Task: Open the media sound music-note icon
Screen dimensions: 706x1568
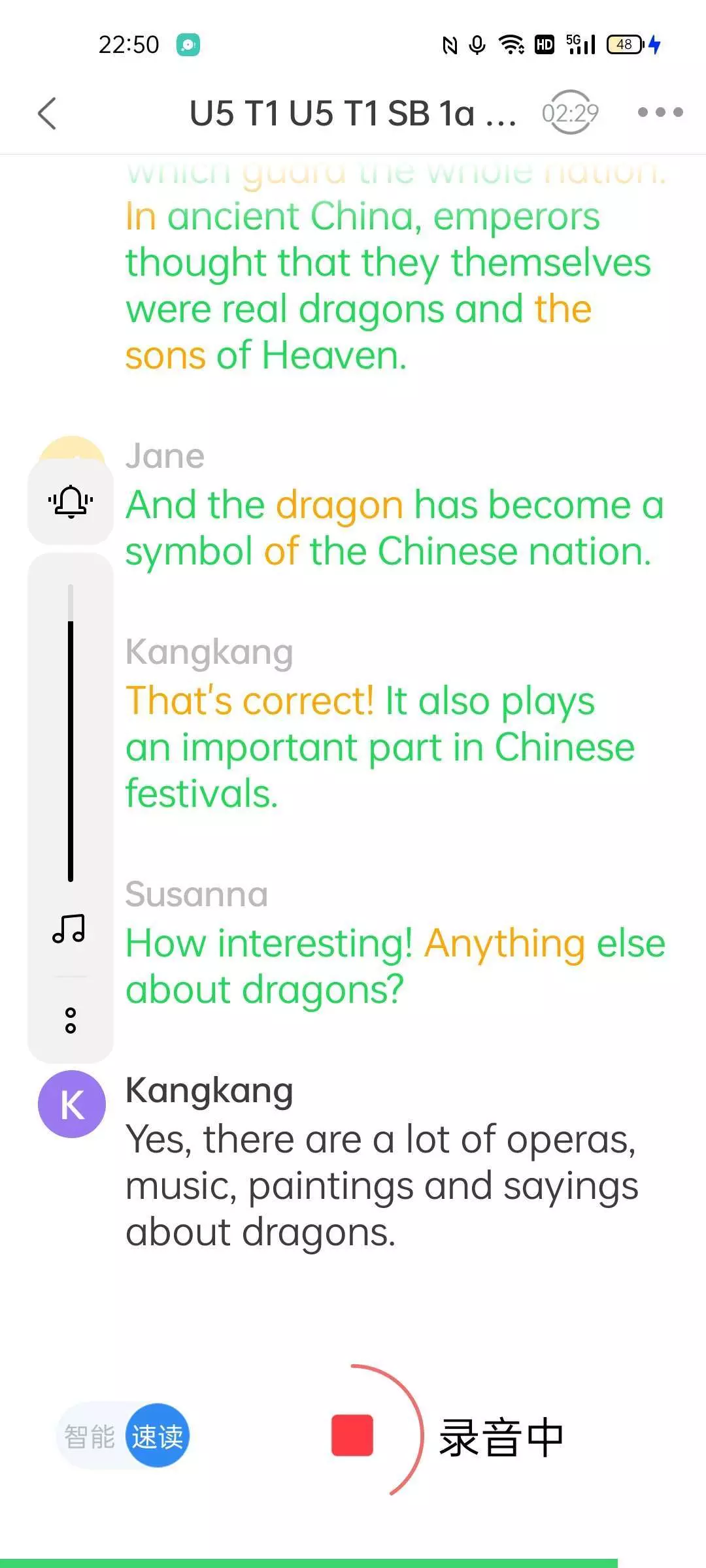Action: [x=69, y=928]
